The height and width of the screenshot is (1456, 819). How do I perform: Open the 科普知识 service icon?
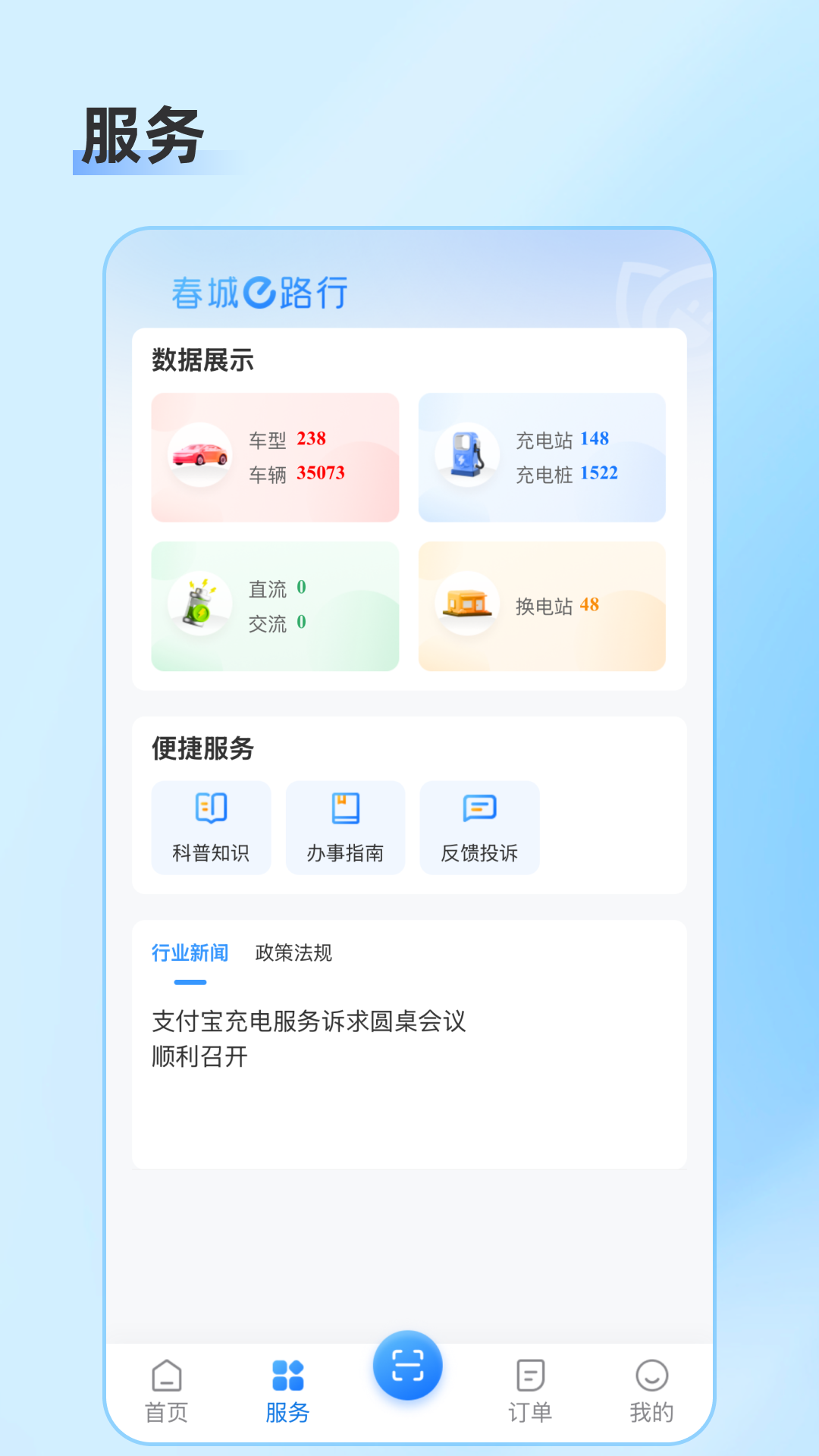click(211, 827)
